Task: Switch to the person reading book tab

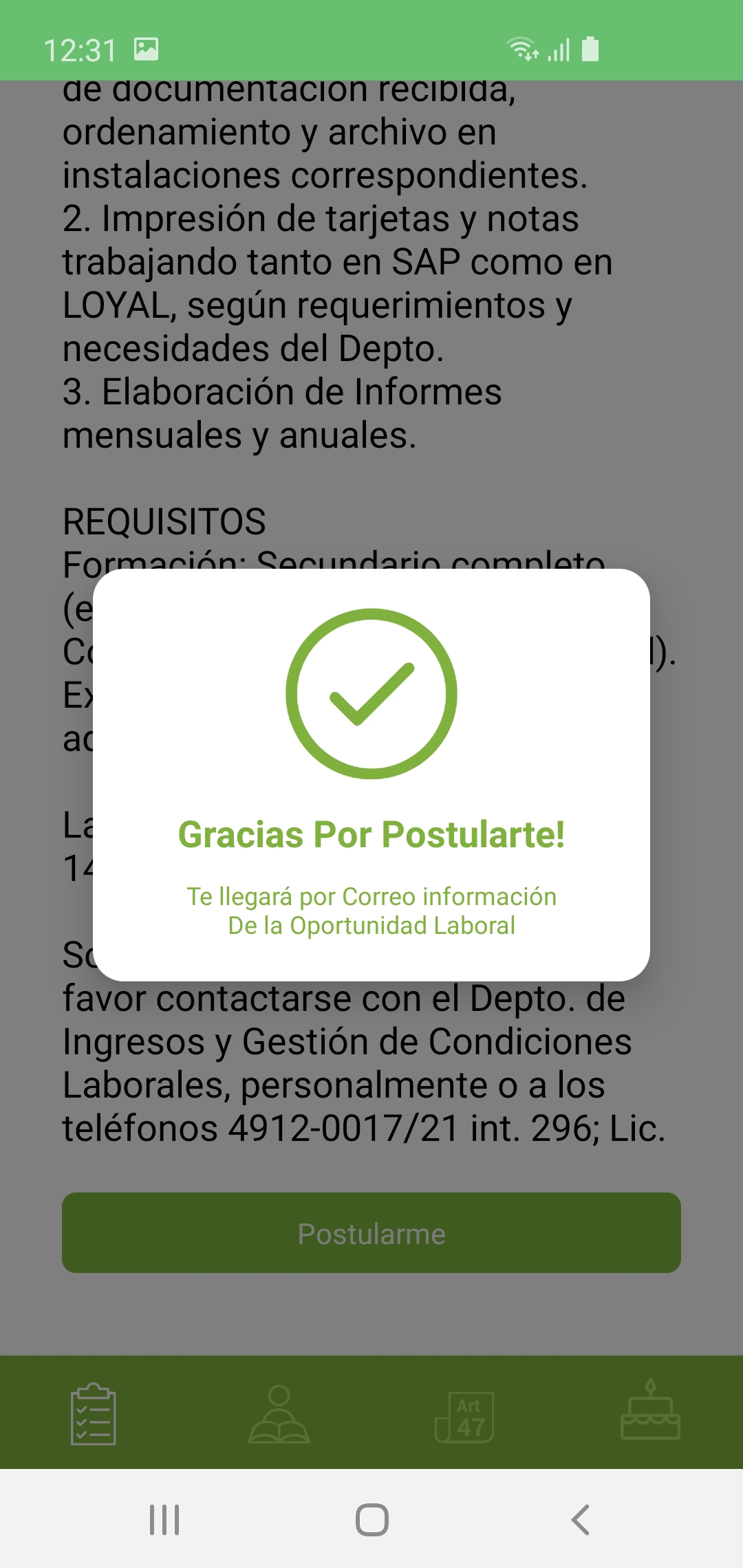Action: pos(279,1414)
